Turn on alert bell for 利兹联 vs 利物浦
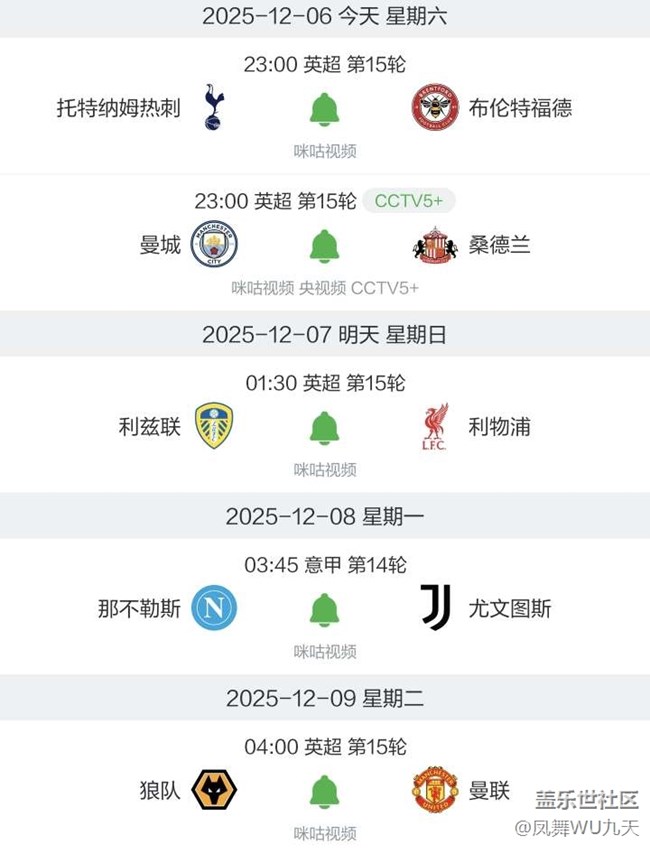 point(324,427)
